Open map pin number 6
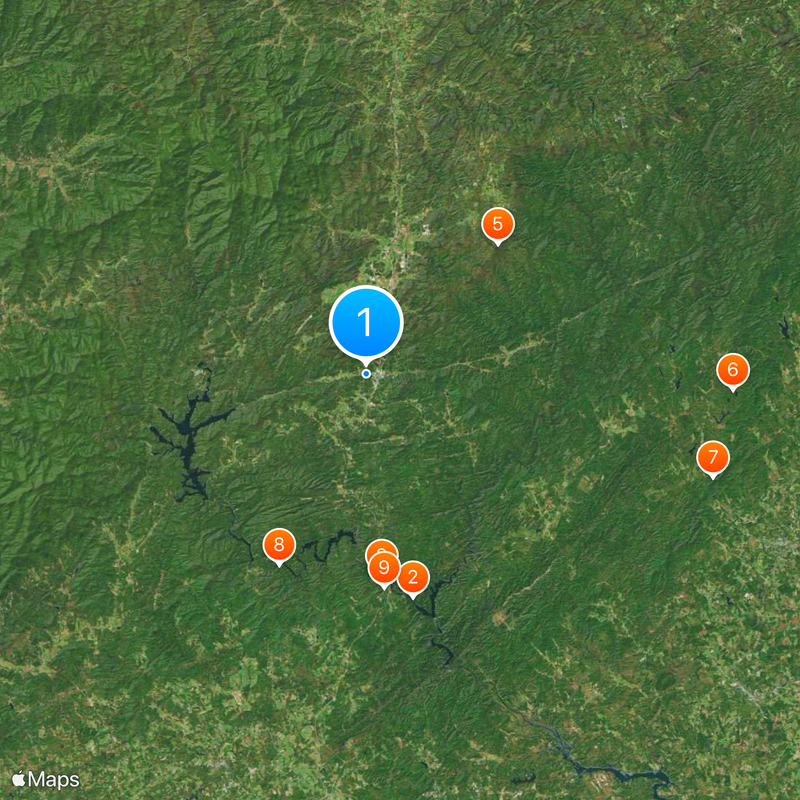Screen dimensions: 800x800 tap(733, 371)
